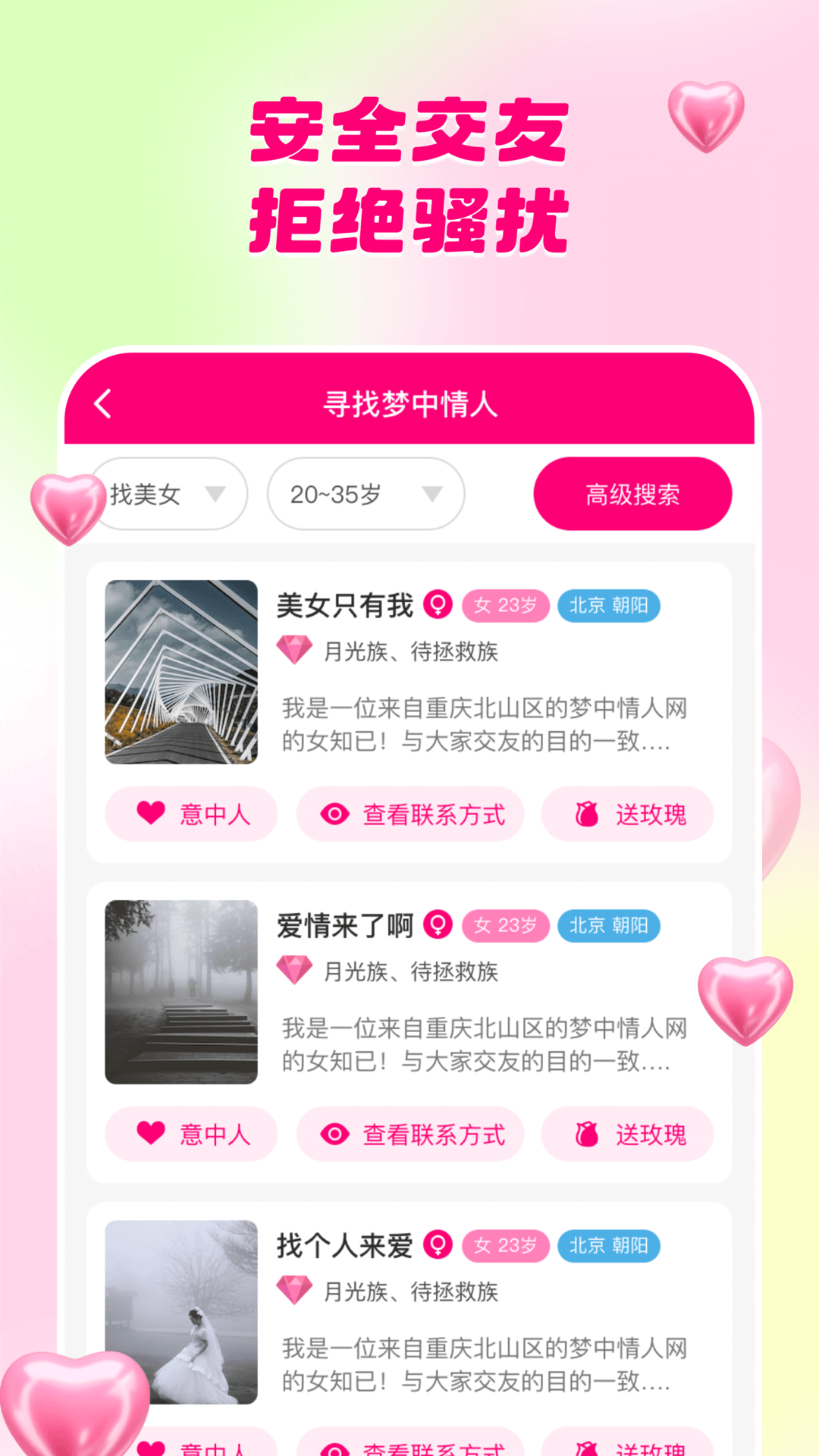819x1456 pixels.
Task: Select the 寻找梦中情人 title bar
Action: pos(409,403)
